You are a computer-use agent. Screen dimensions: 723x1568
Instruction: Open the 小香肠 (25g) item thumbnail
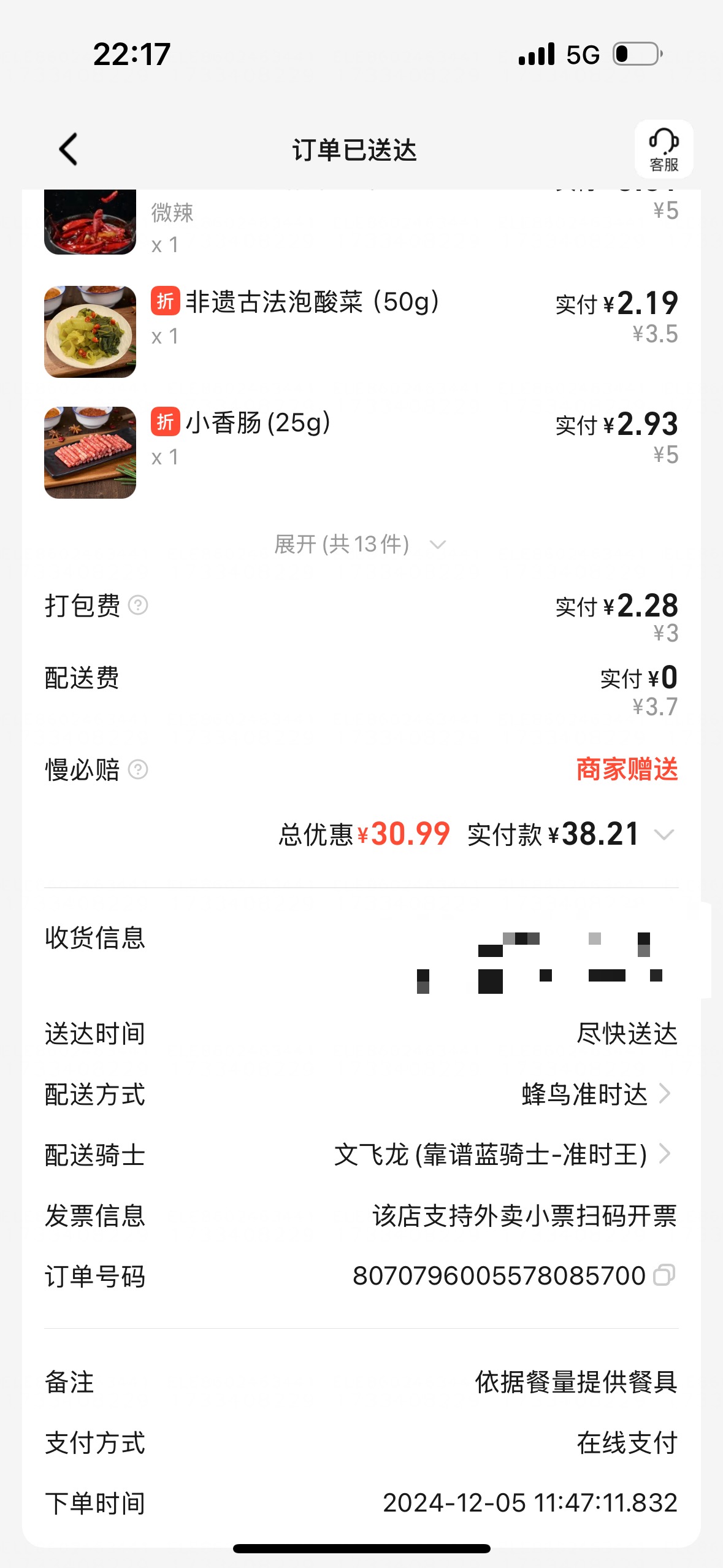[90, 453]
